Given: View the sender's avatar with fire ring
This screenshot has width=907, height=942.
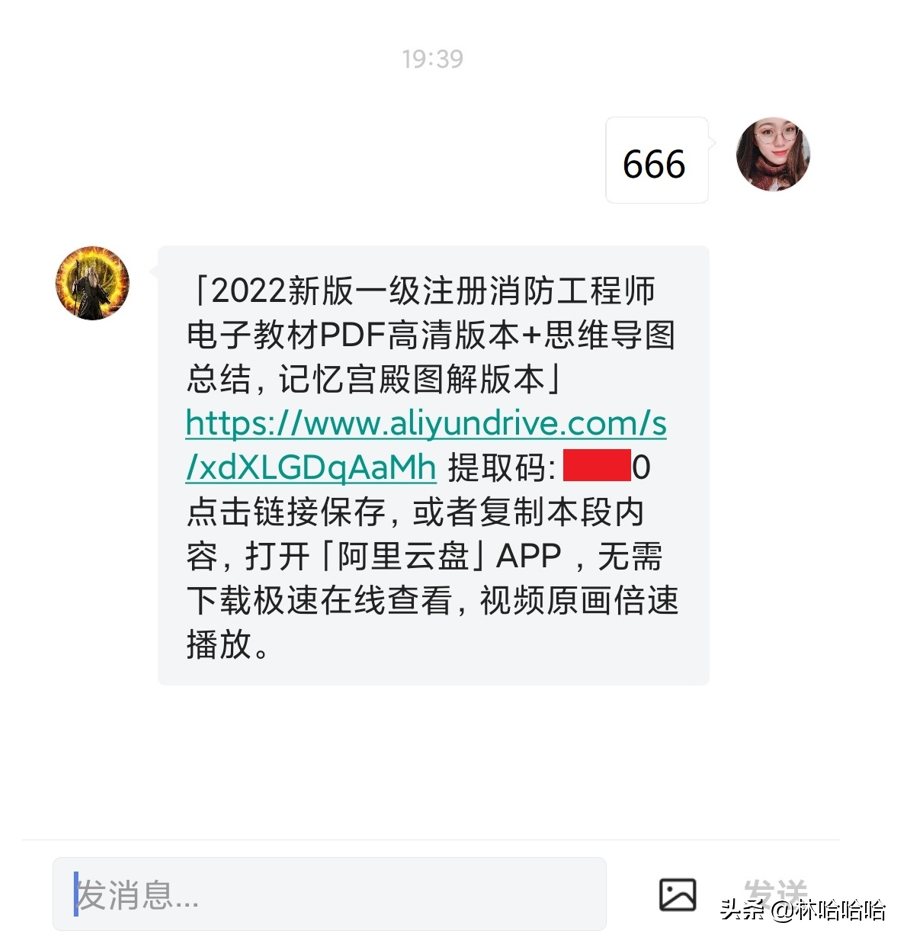Looking at the screenshot, I should click(92, 283).
